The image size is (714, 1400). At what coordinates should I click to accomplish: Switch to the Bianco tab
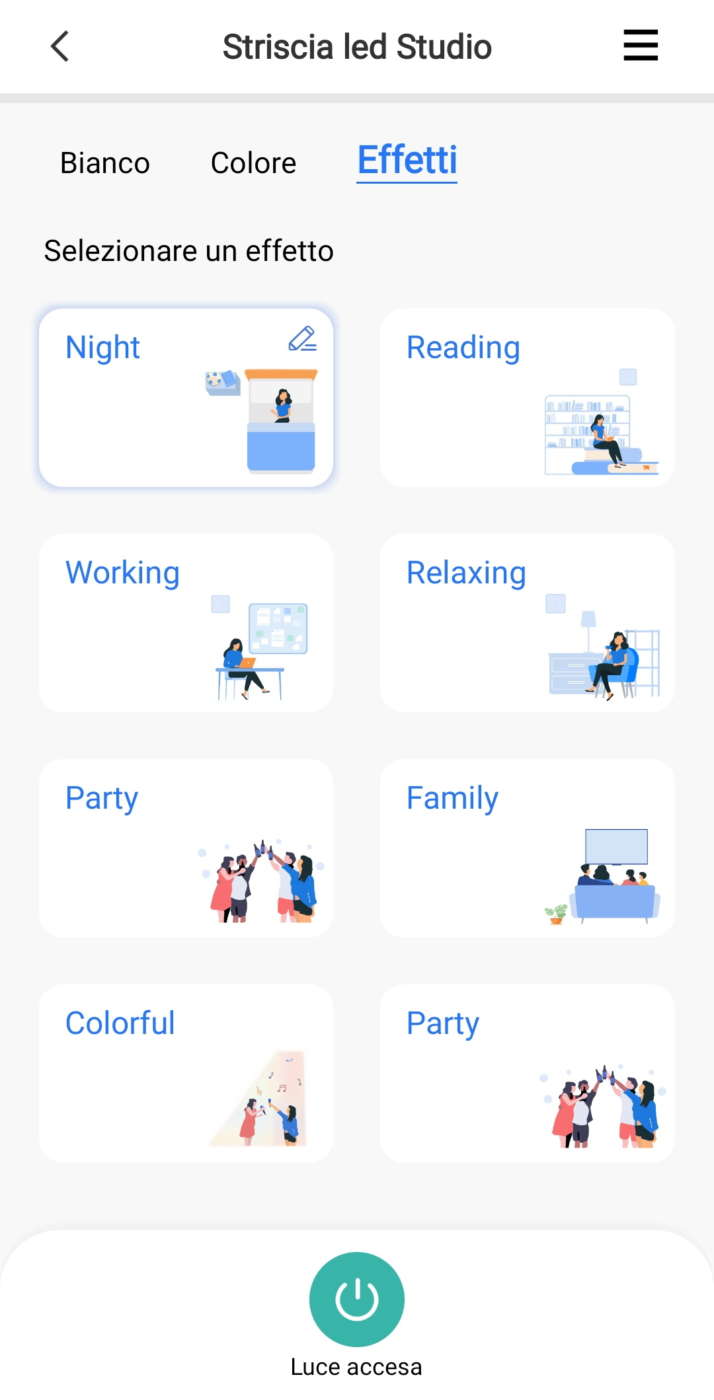click(x=105, y=163)
